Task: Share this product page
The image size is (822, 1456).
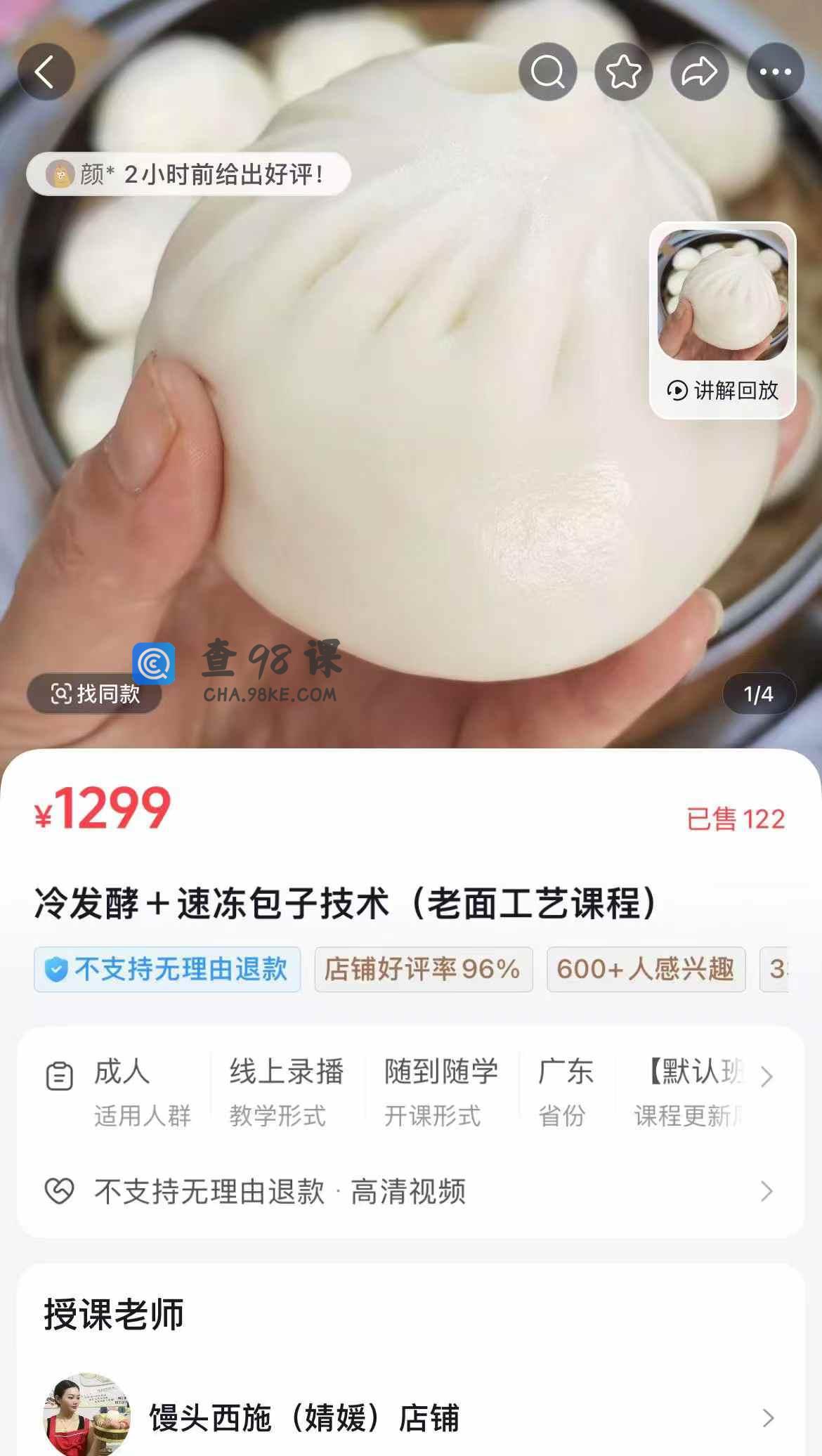Action: point(700,72)
